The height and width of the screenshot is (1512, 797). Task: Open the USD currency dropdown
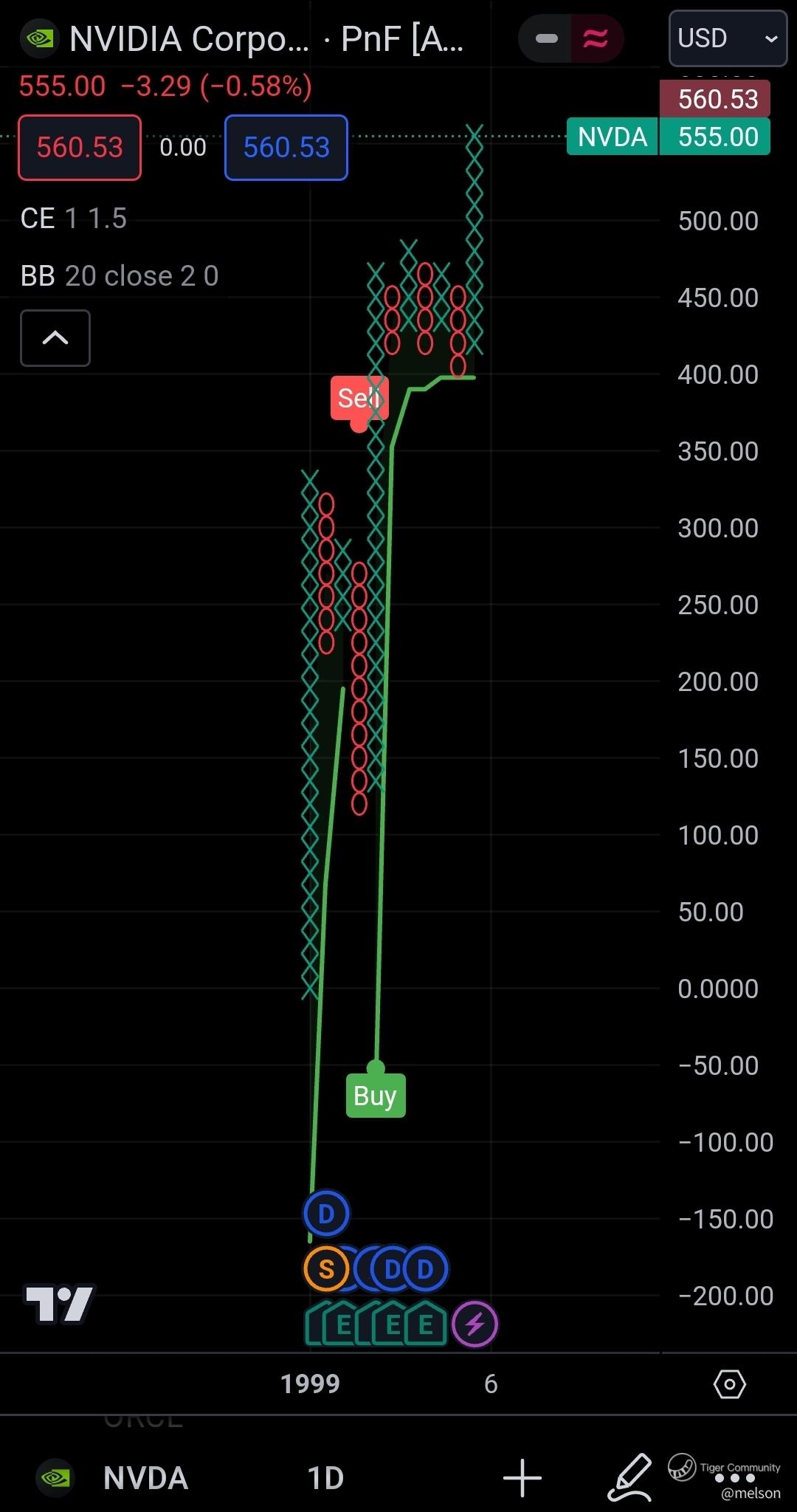(727, 38)
